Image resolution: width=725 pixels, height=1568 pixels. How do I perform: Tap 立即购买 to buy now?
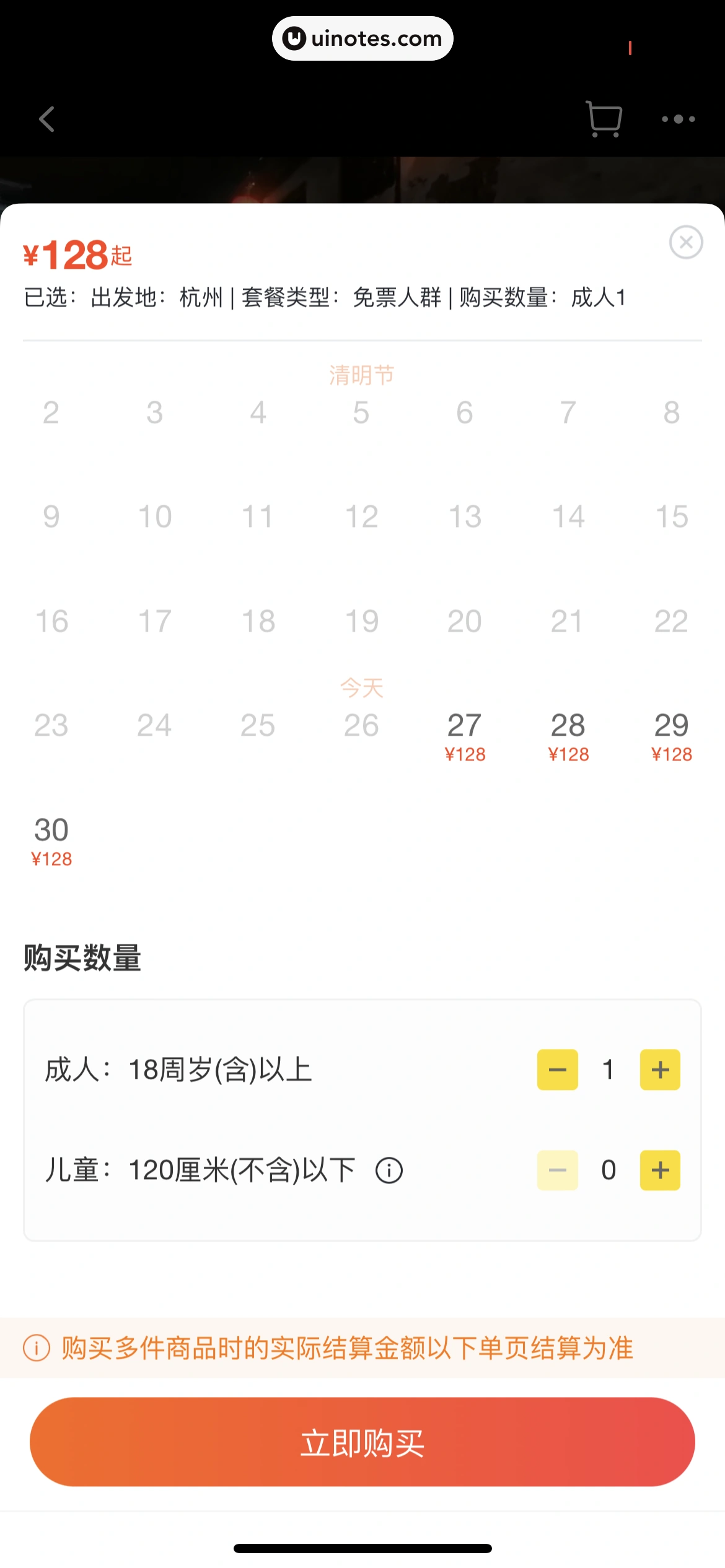pyautogui.click(x=362, y=1442)
